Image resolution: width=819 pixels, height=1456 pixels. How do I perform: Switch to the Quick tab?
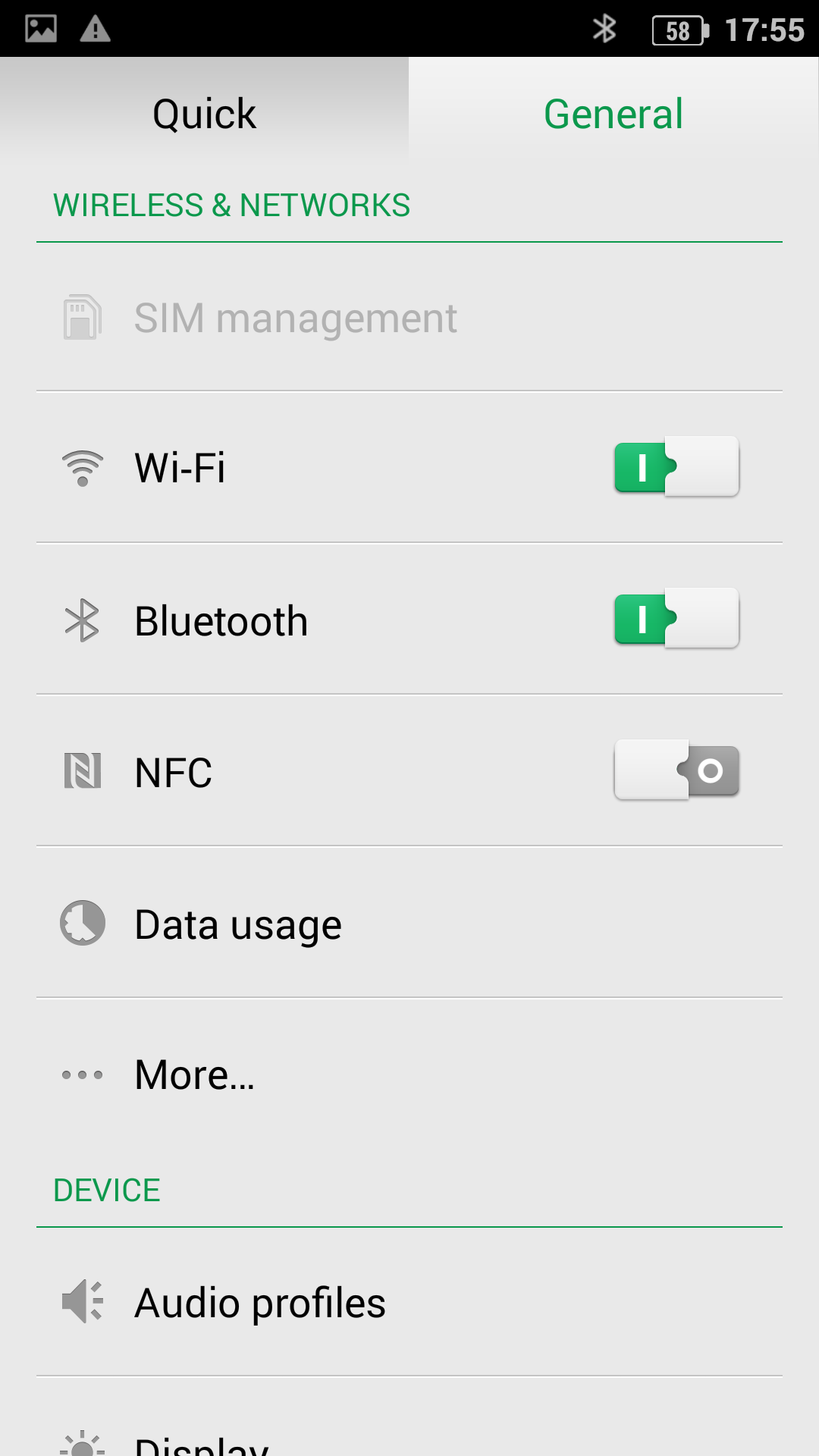[x=204, y=114]
